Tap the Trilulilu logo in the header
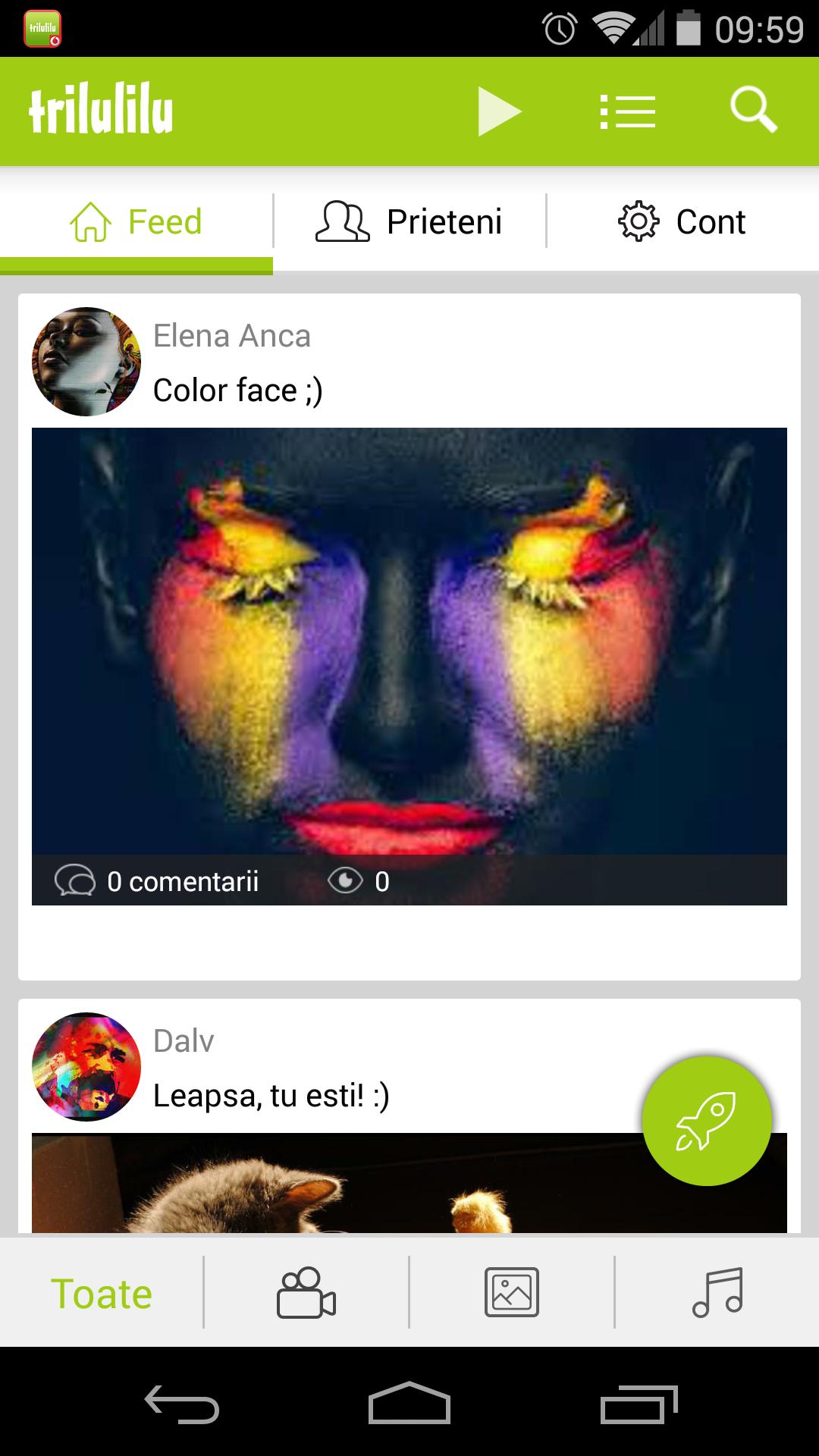This screenshot has height=1456, width=819. [100, 111]
